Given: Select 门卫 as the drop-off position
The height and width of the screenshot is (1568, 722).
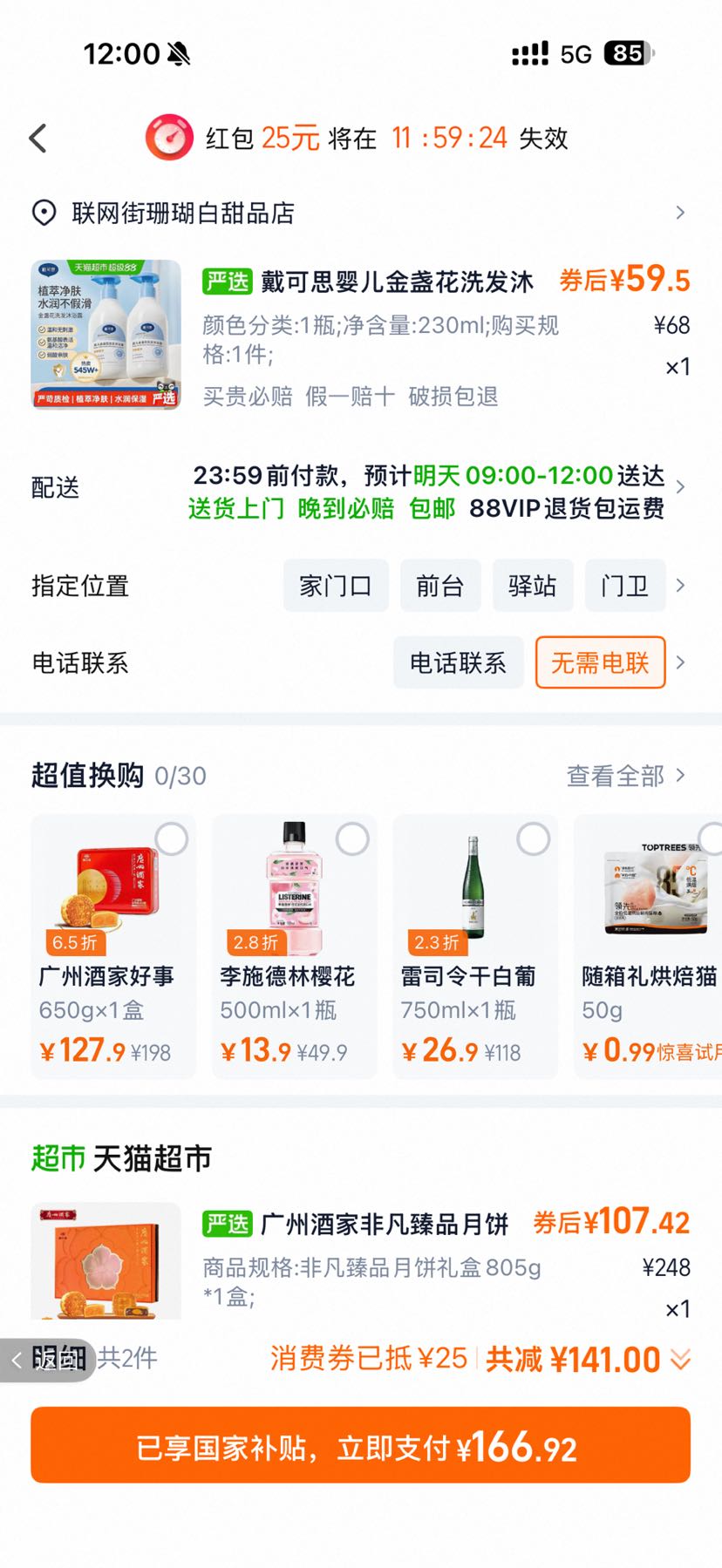Looking at the screenshot, I should 625,586.
